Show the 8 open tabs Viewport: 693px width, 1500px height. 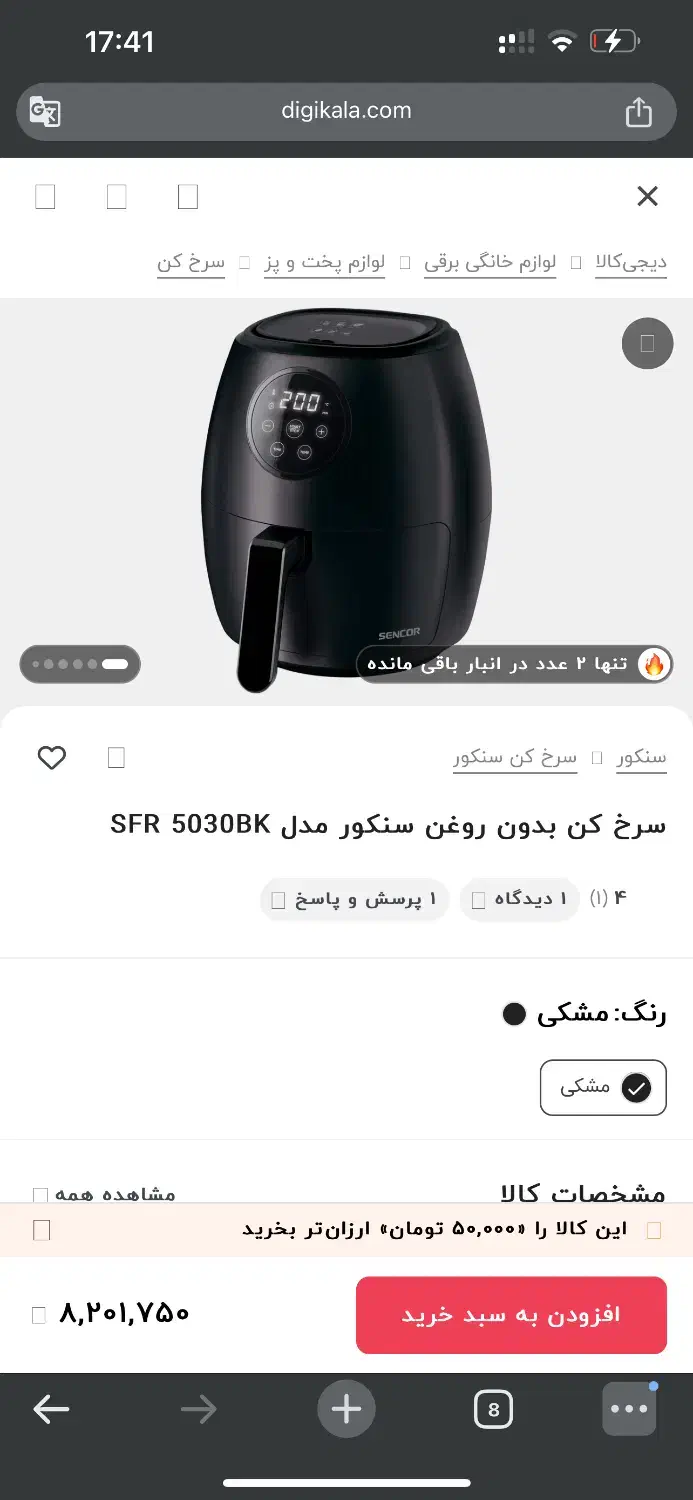tap(493, 1410)
